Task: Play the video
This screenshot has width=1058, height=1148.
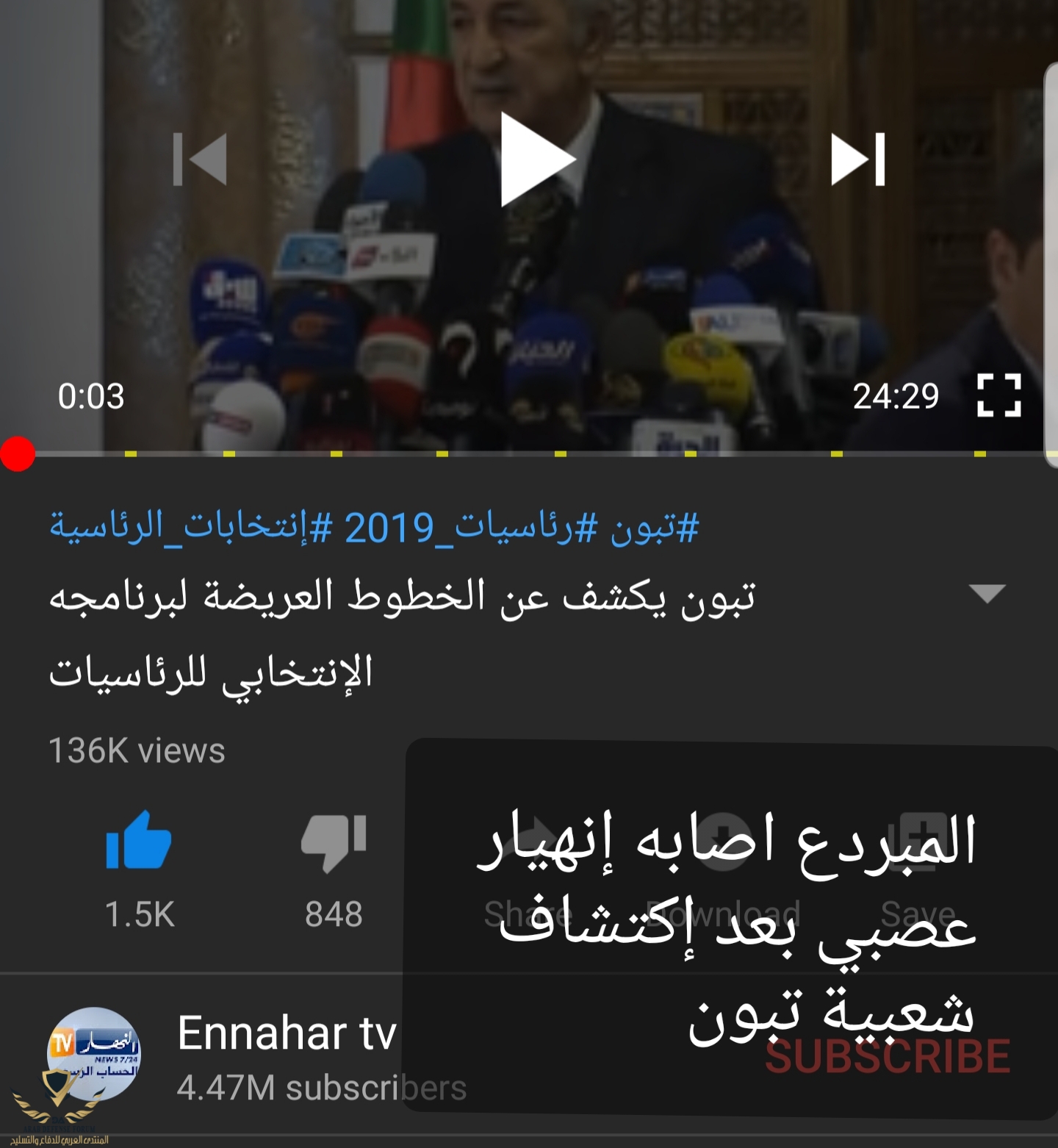Action: (537, 159)
